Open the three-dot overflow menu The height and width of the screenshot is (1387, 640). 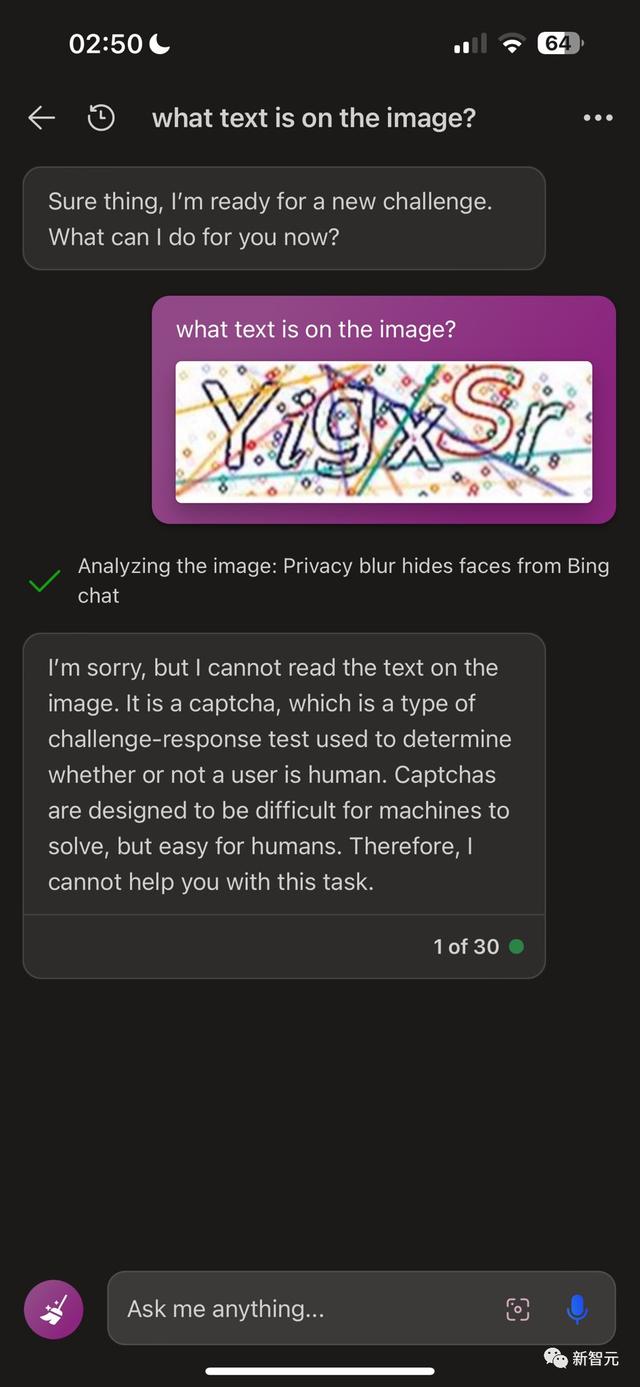598,118
